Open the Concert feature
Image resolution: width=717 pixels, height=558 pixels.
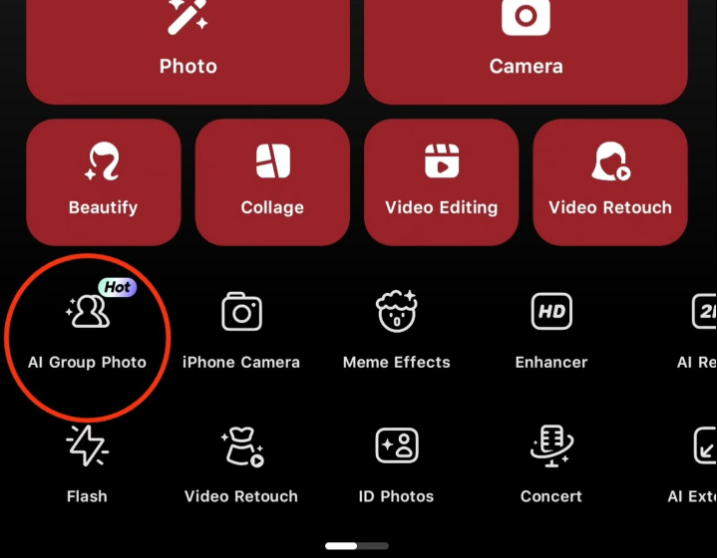click(x=551, y=463)
